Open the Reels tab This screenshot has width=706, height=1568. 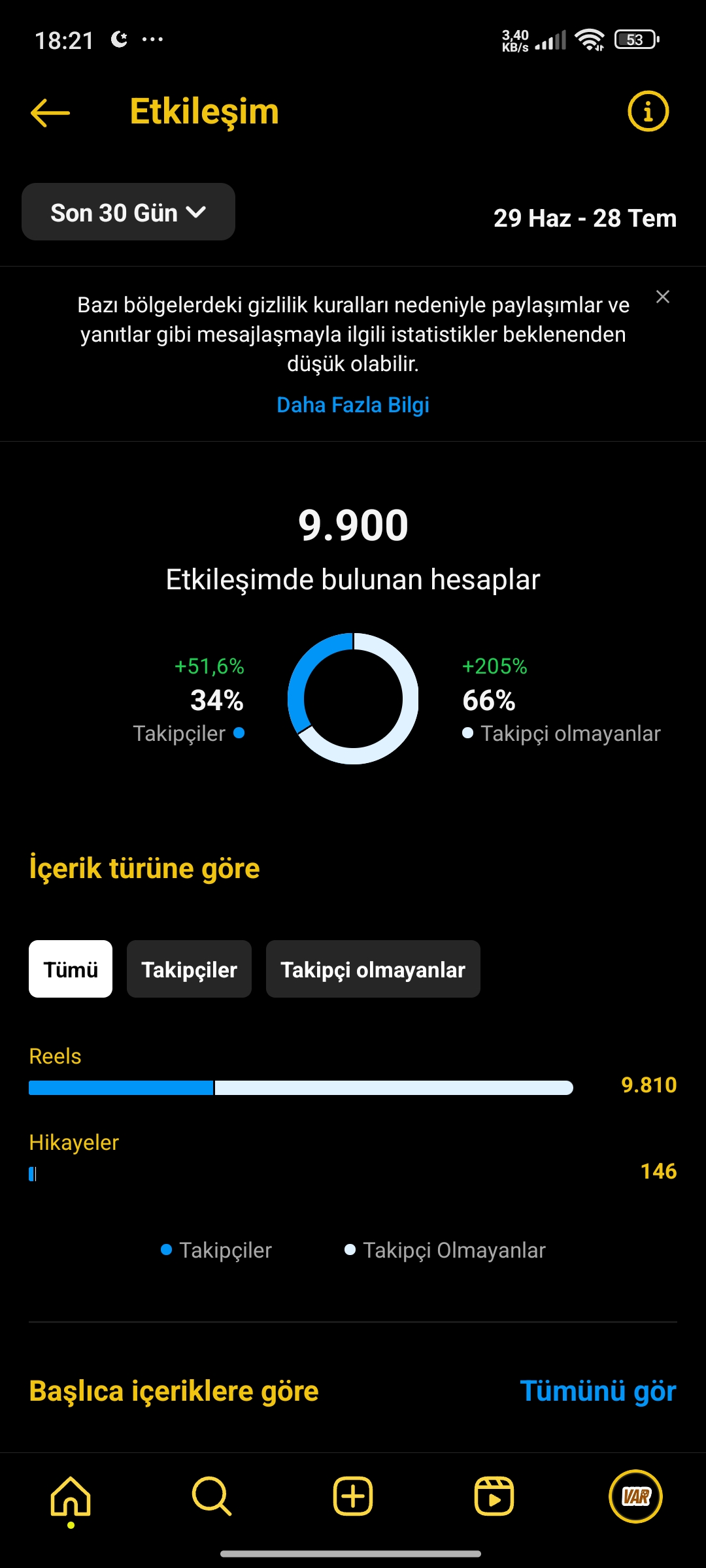pyautogui.click(x=494, y=1496)
